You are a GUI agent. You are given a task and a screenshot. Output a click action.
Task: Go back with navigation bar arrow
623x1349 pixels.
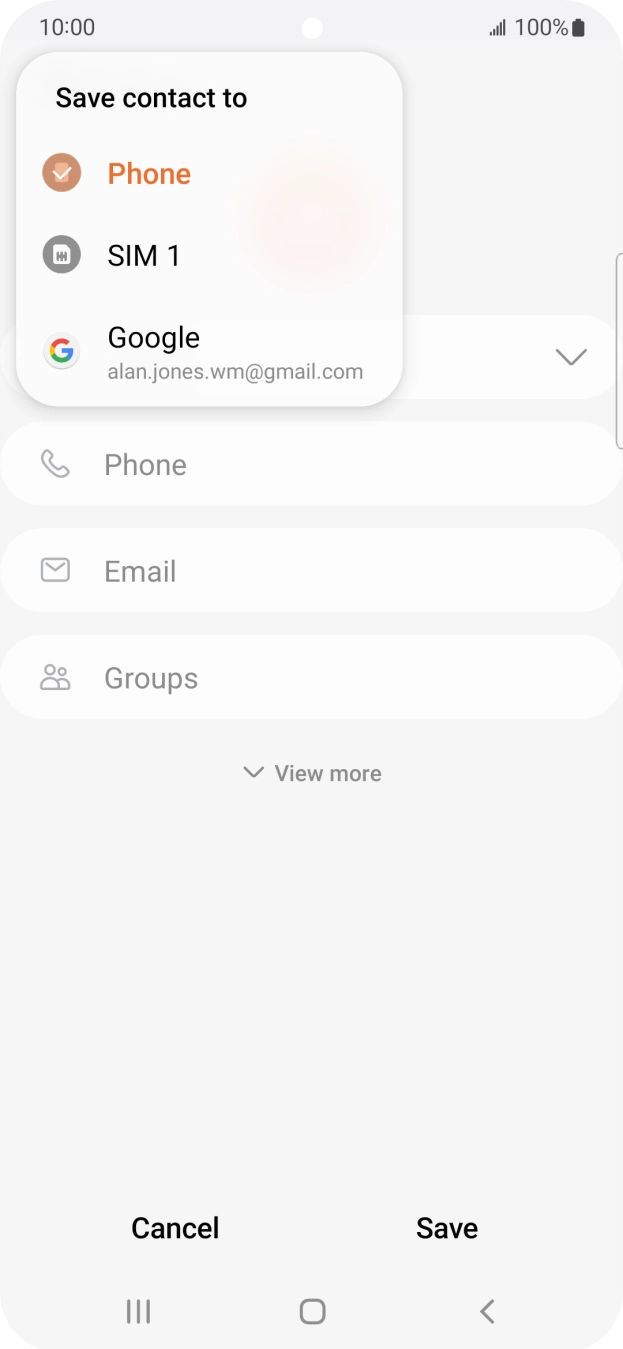[x=487, y=1311]
